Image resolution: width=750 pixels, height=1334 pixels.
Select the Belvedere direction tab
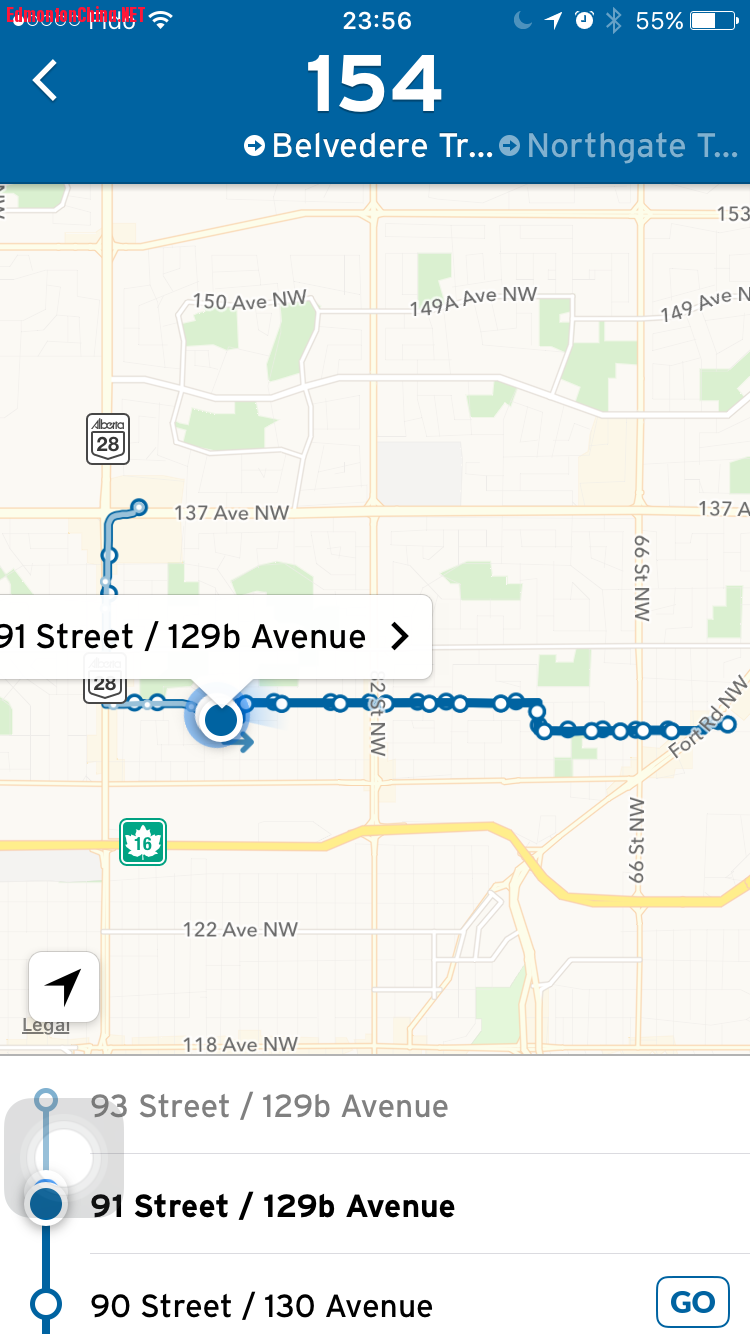(x=369, y=146)
